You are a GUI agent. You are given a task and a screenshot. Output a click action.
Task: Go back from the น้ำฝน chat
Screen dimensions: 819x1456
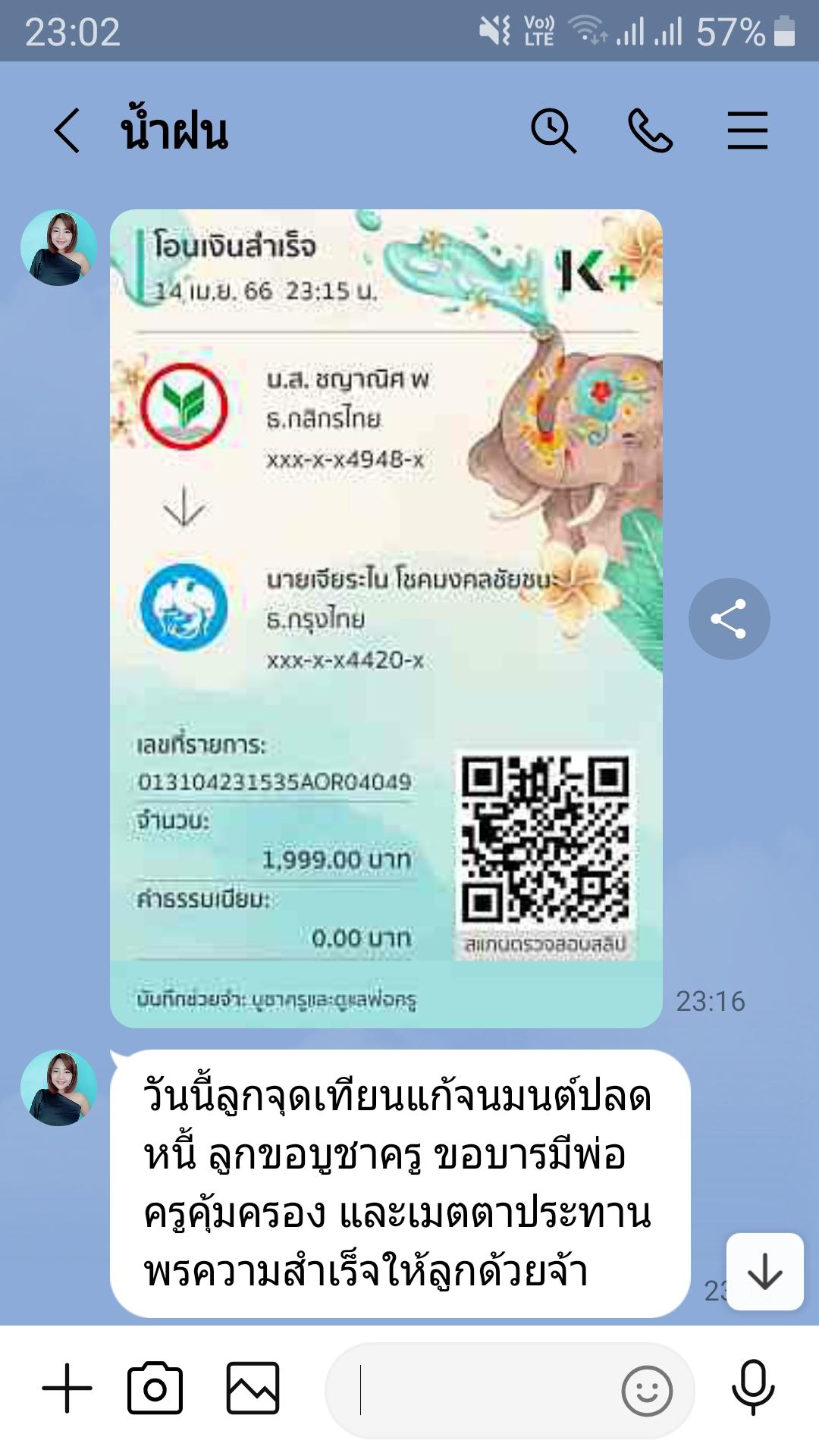[x=67, y=130]
